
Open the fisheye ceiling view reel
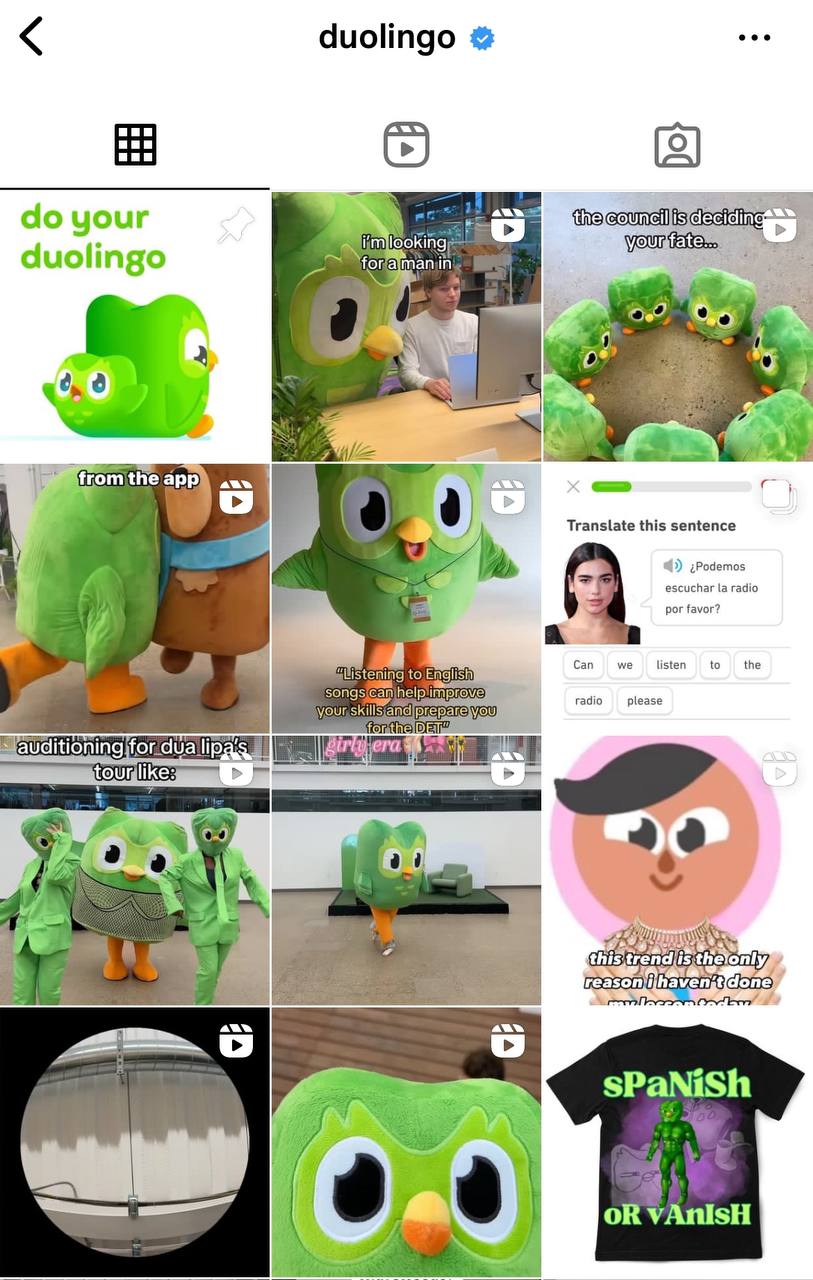point(135,1142)
